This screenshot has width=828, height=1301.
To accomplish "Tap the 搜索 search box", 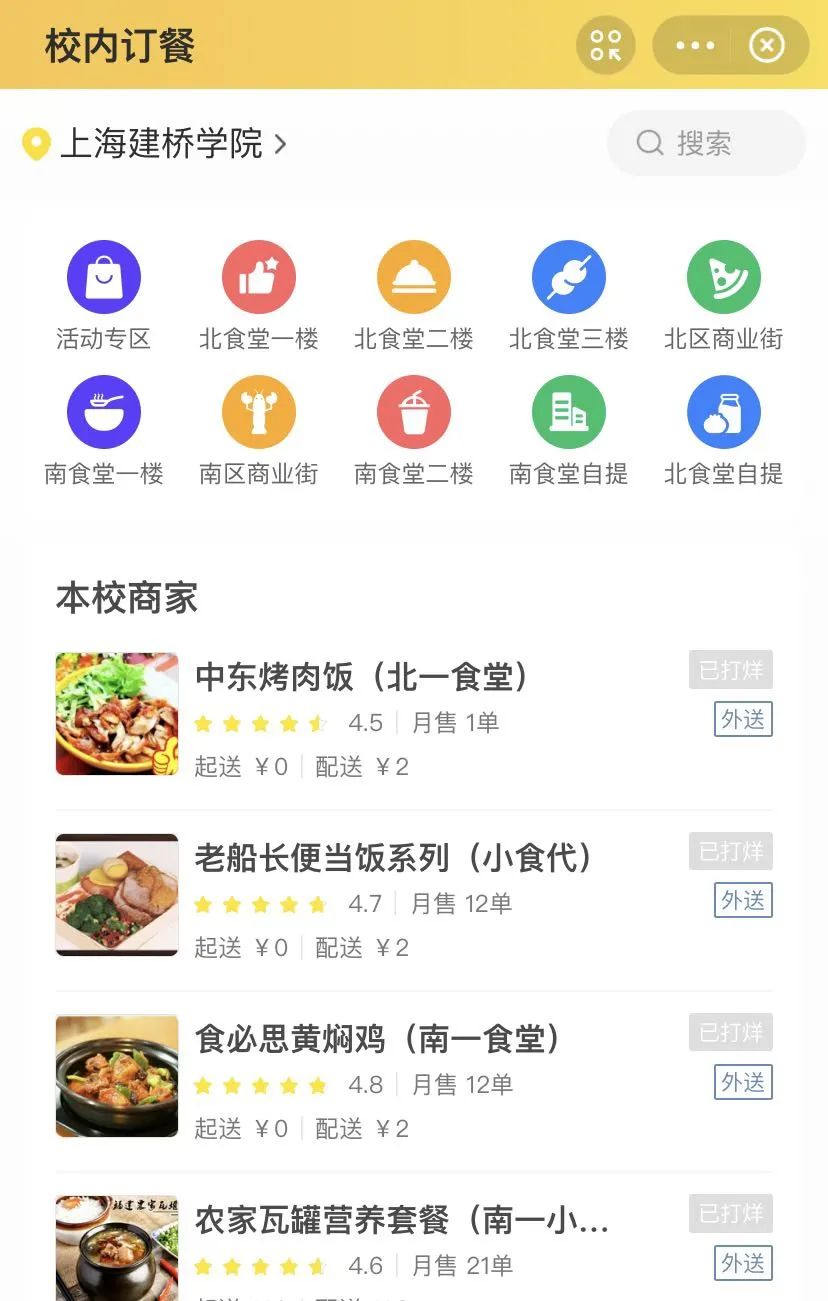I will [705, 143].
